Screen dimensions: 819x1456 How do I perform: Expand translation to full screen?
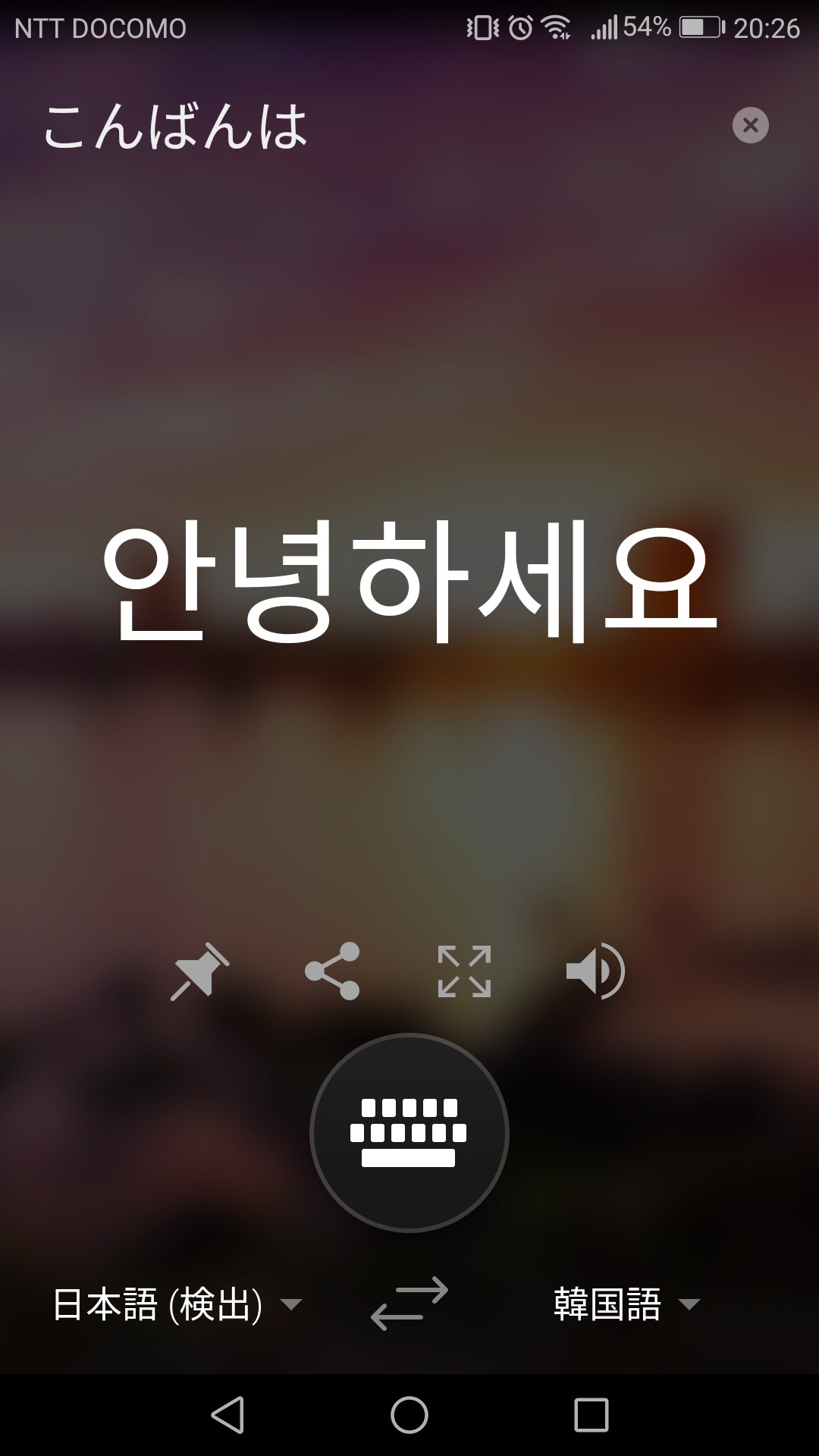click(x=464, y=971)
